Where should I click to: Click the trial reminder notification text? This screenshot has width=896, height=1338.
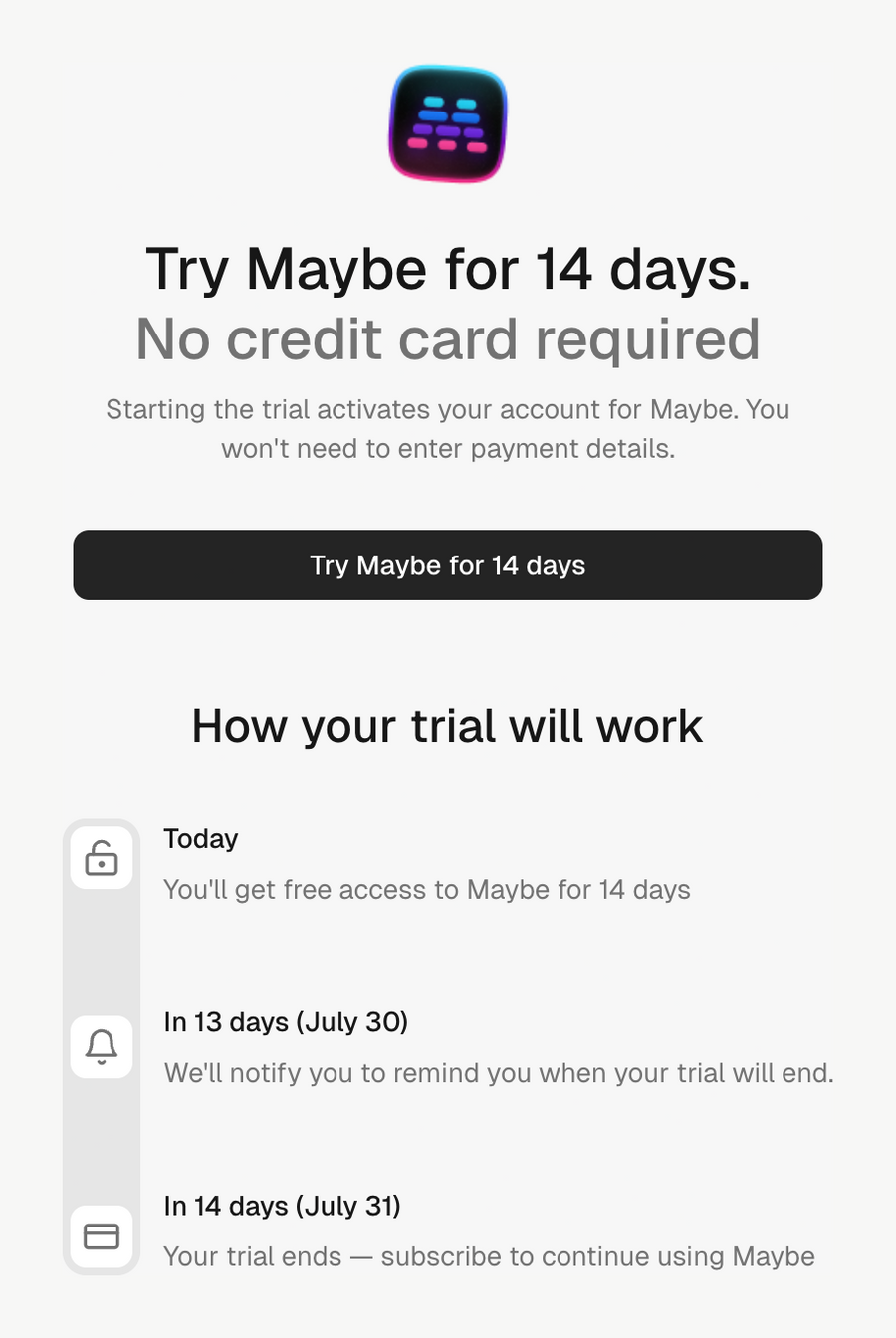tap(499, 1073)
